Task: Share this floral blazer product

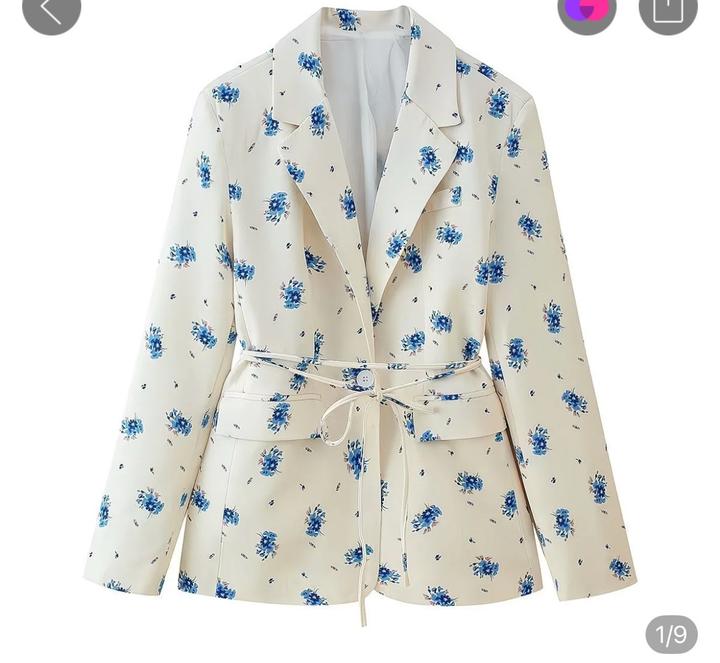Action: [x=667, y=10]
